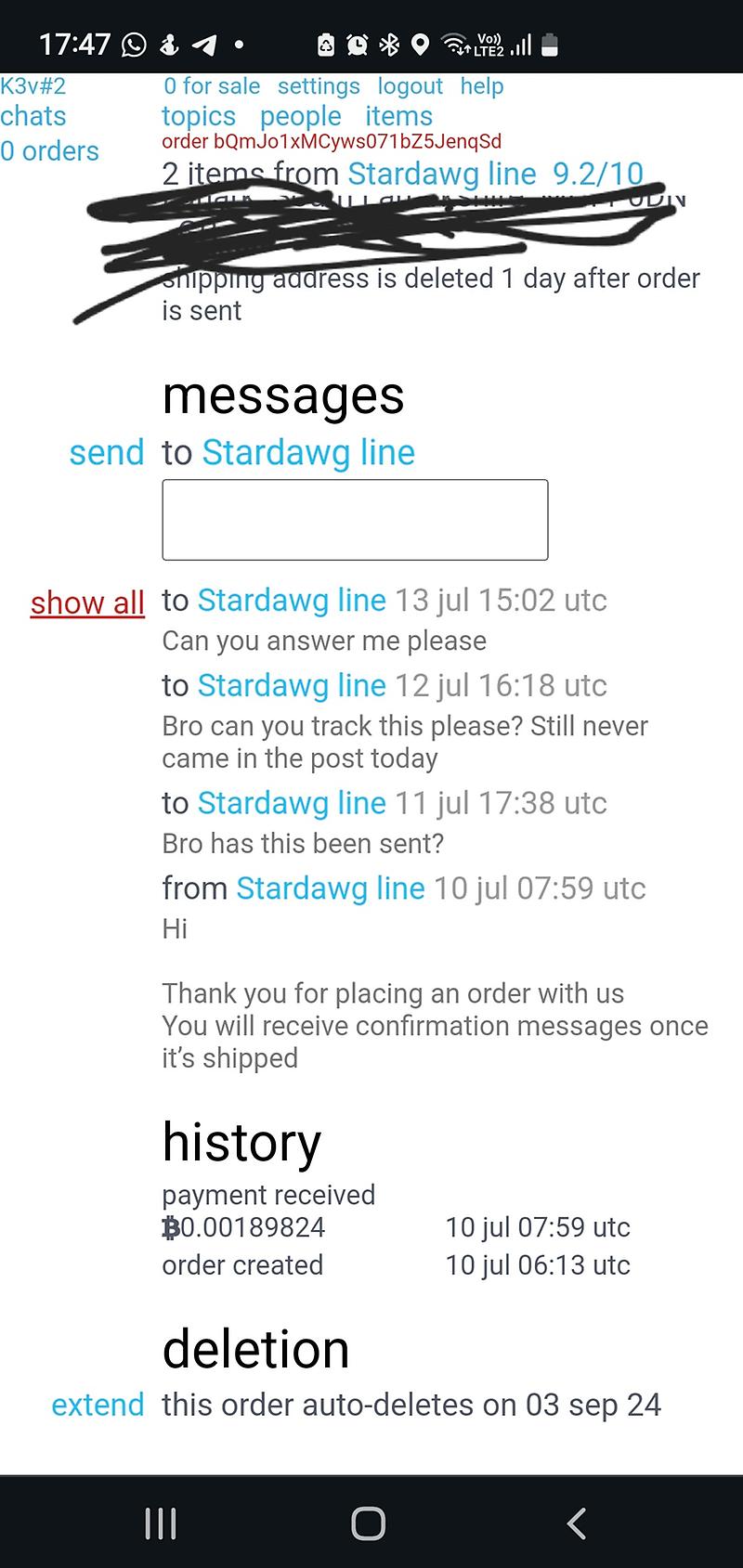Go back with the system back button

click(x=577, y=1523)
